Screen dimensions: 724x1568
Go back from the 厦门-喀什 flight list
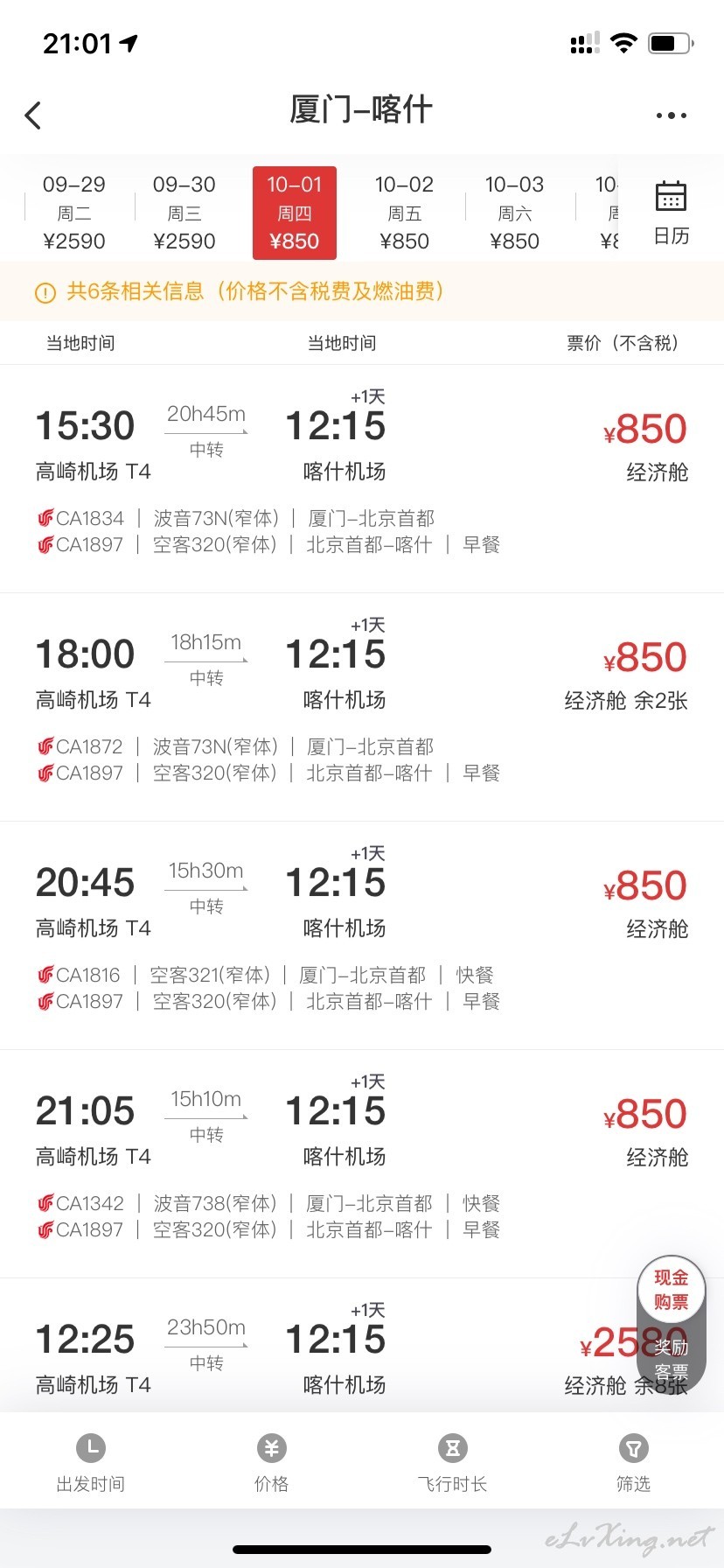tap(33, 115)
